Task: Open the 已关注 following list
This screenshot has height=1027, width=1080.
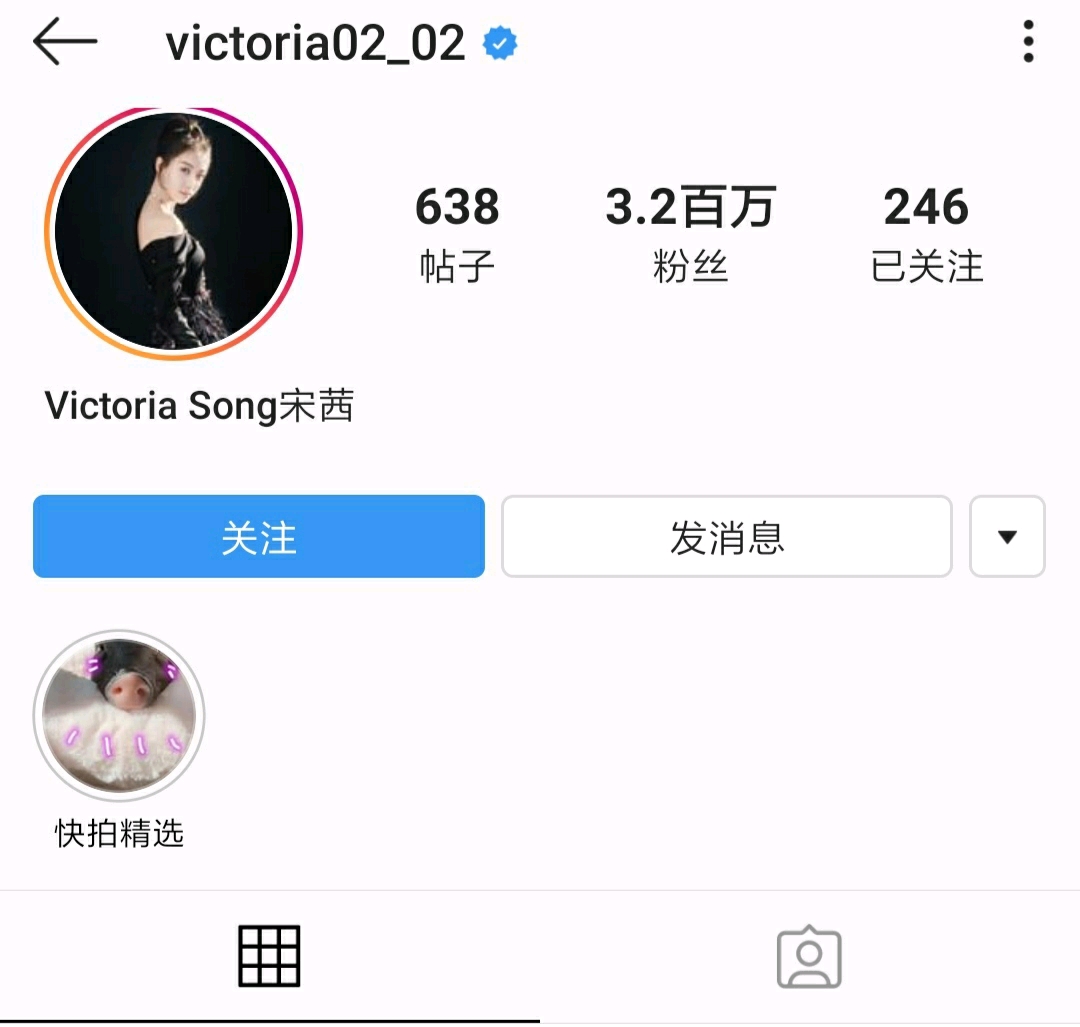Action: coord(926,232)
